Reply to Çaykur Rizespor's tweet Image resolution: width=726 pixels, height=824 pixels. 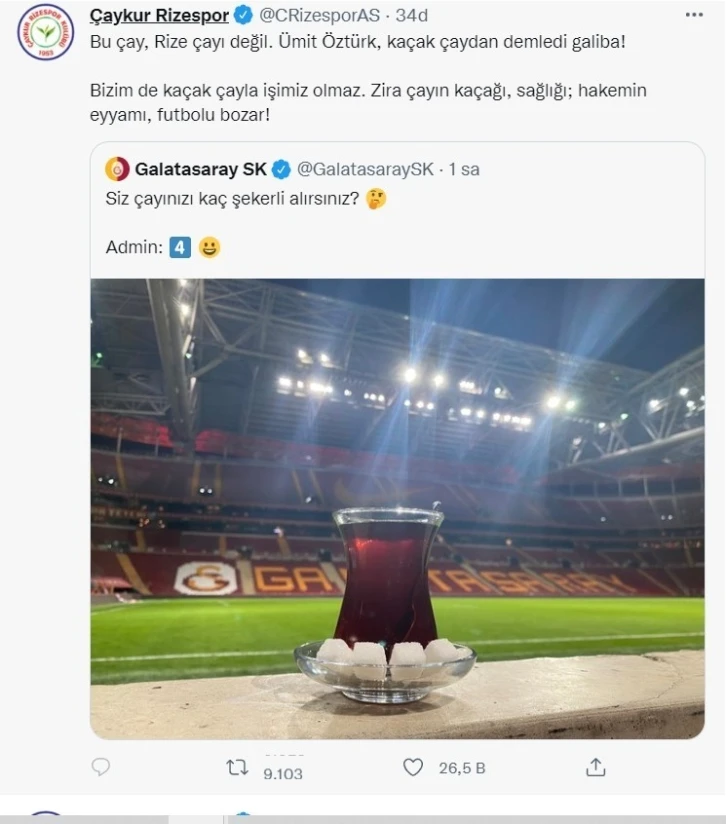101,767
